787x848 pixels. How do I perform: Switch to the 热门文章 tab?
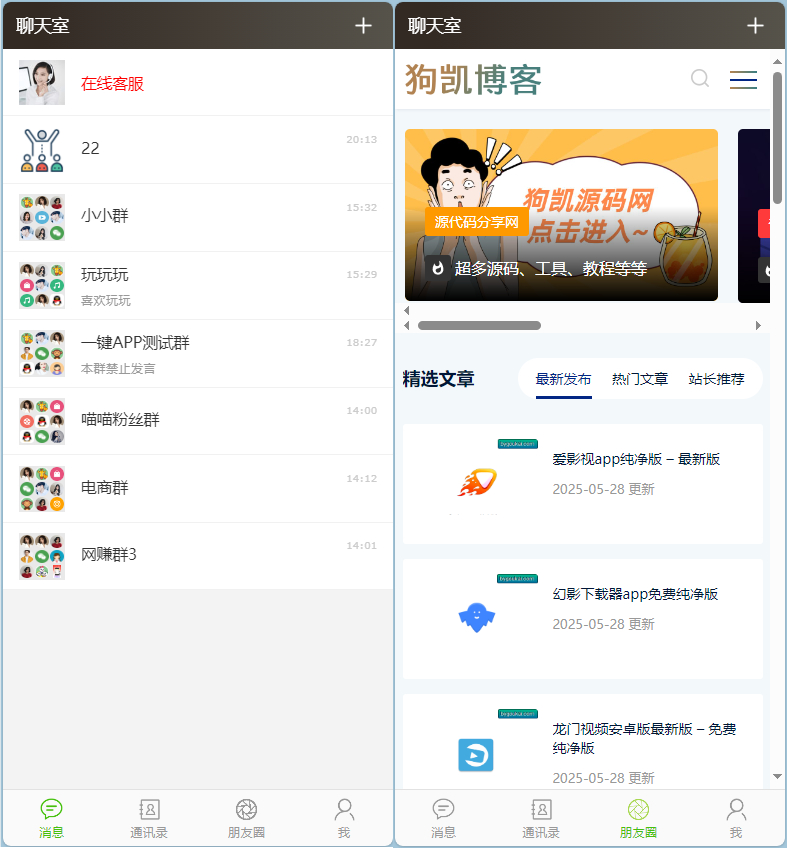click(x=640, y=379)
